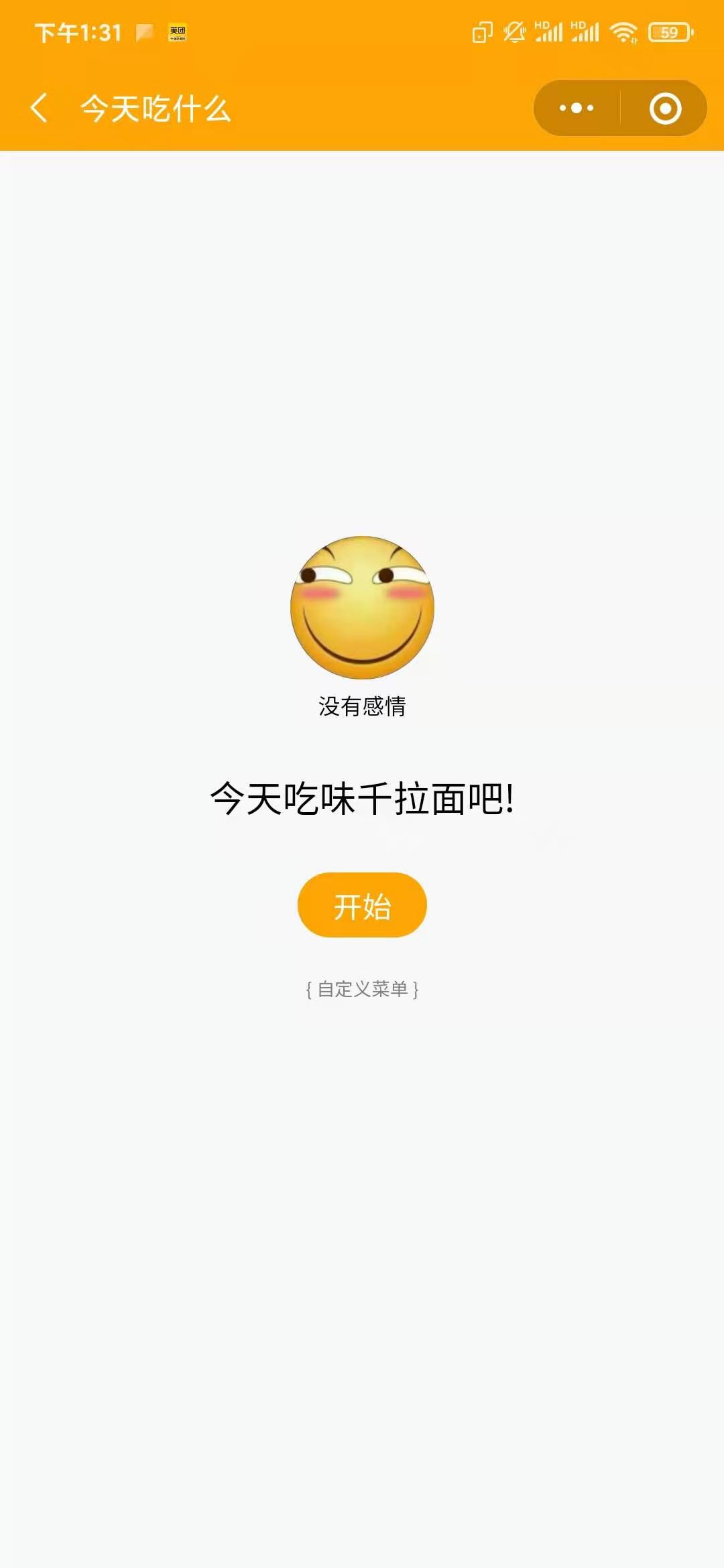This screenshot has height=1568, width=724.
Task: Open the mini program more options menu
Action: (x=577, y=108)
